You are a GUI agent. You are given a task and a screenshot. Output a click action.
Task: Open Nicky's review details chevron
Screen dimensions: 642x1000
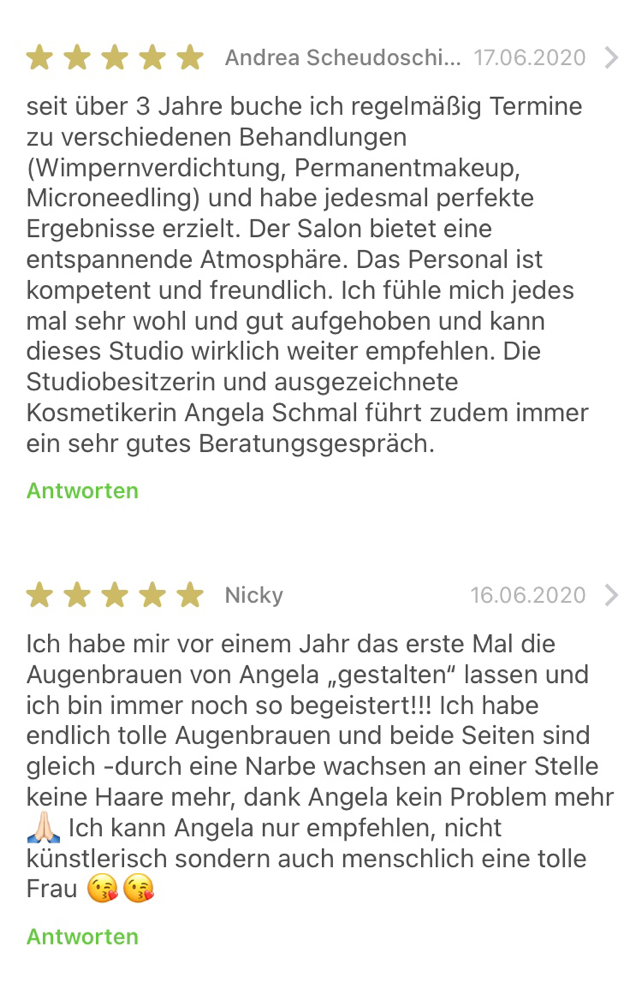tap(612, 596)
